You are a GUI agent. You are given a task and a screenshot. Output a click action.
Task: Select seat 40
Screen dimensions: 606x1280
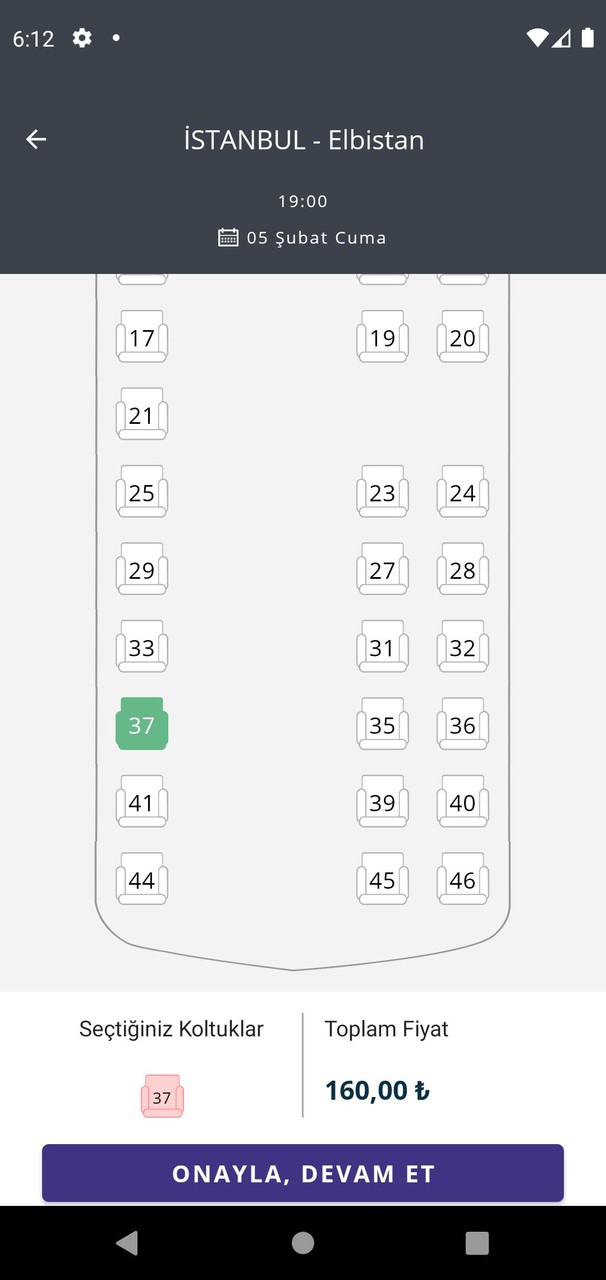pyautogui.click(x=462, y=802)
